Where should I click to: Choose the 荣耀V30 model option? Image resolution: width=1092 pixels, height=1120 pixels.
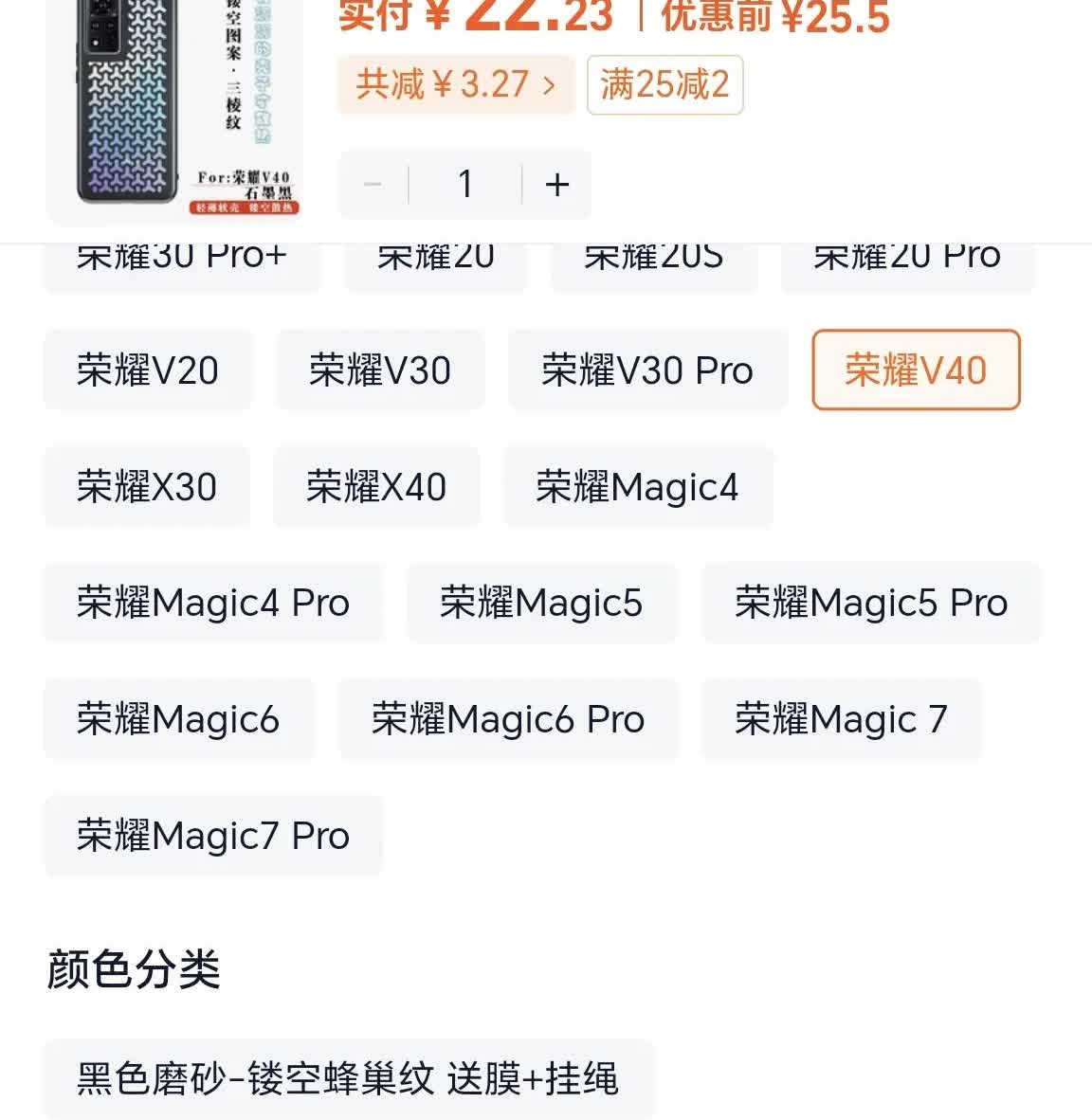point(380,370)
